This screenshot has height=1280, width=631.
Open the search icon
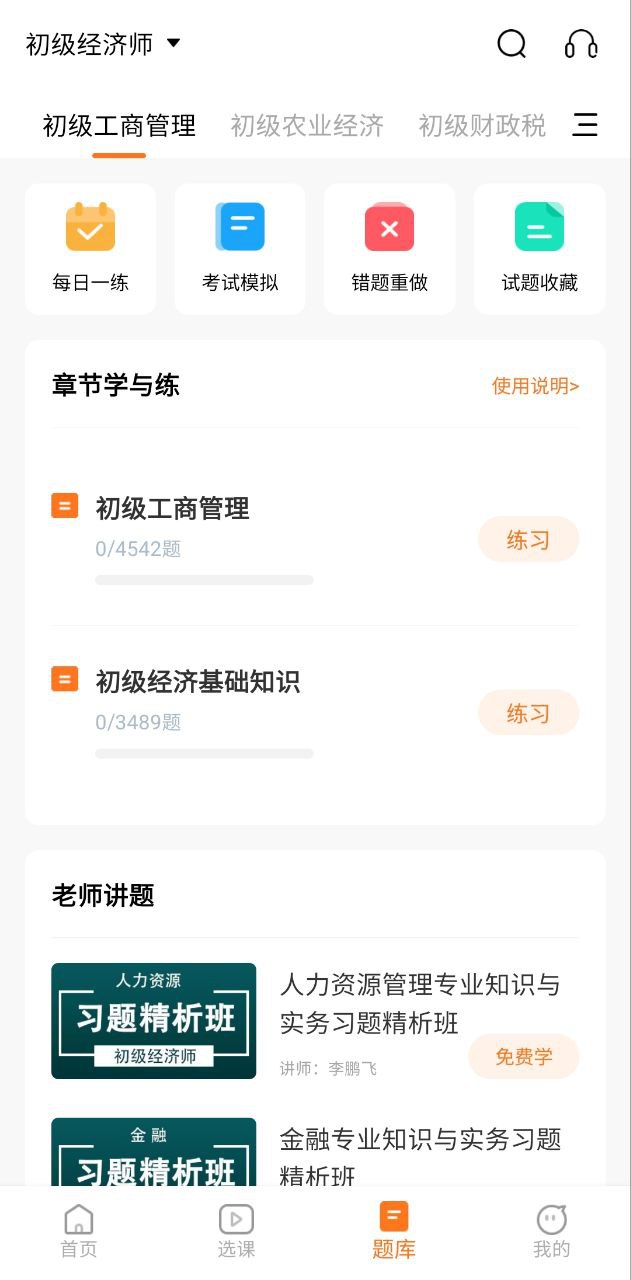click(511, 44)
